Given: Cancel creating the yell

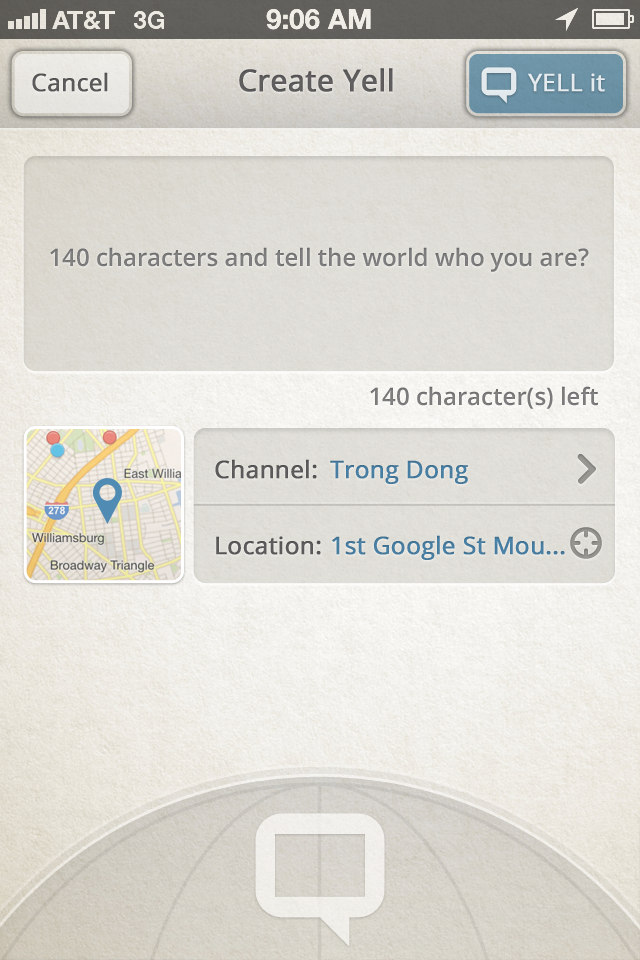Looking at the screenshot, I should pyautogui.click(x=71, y=83).
